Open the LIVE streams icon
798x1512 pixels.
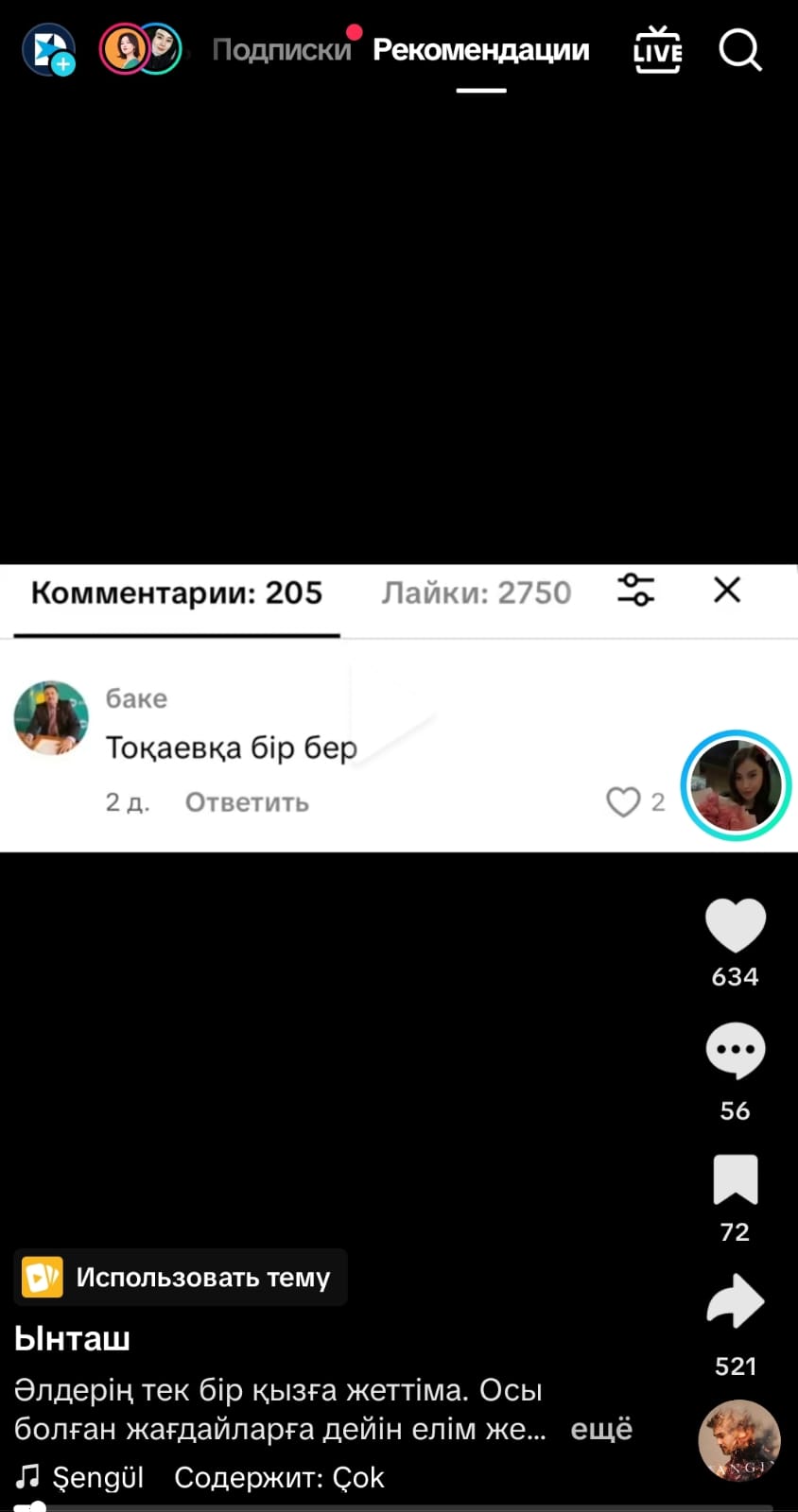657,49
